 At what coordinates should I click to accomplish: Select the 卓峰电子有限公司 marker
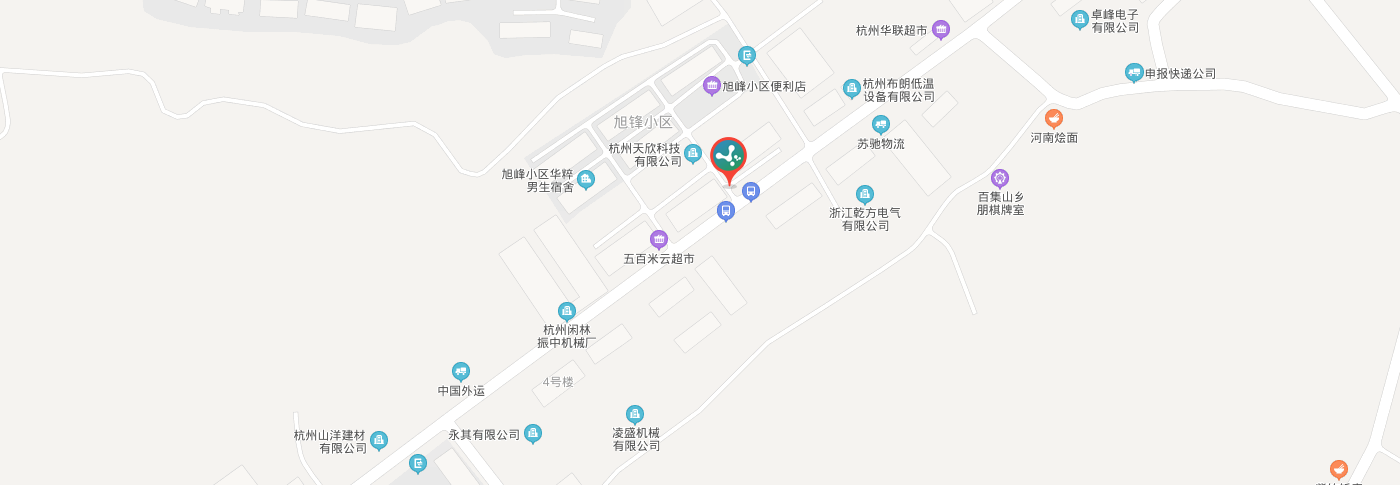click(1080, 19)
